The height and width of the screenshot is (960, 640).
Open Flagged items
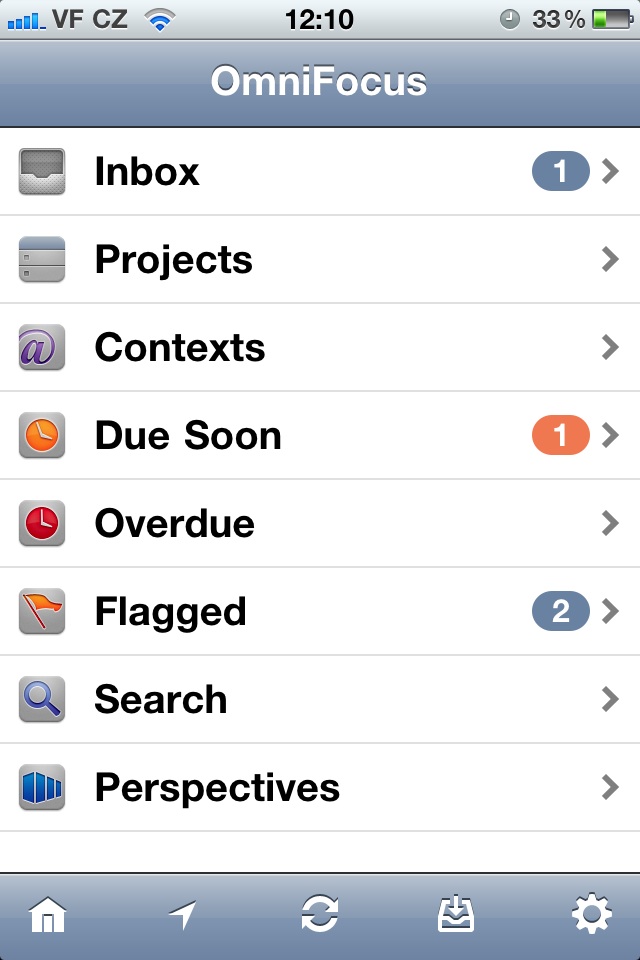pyautogui.click(x=320, y=612)
